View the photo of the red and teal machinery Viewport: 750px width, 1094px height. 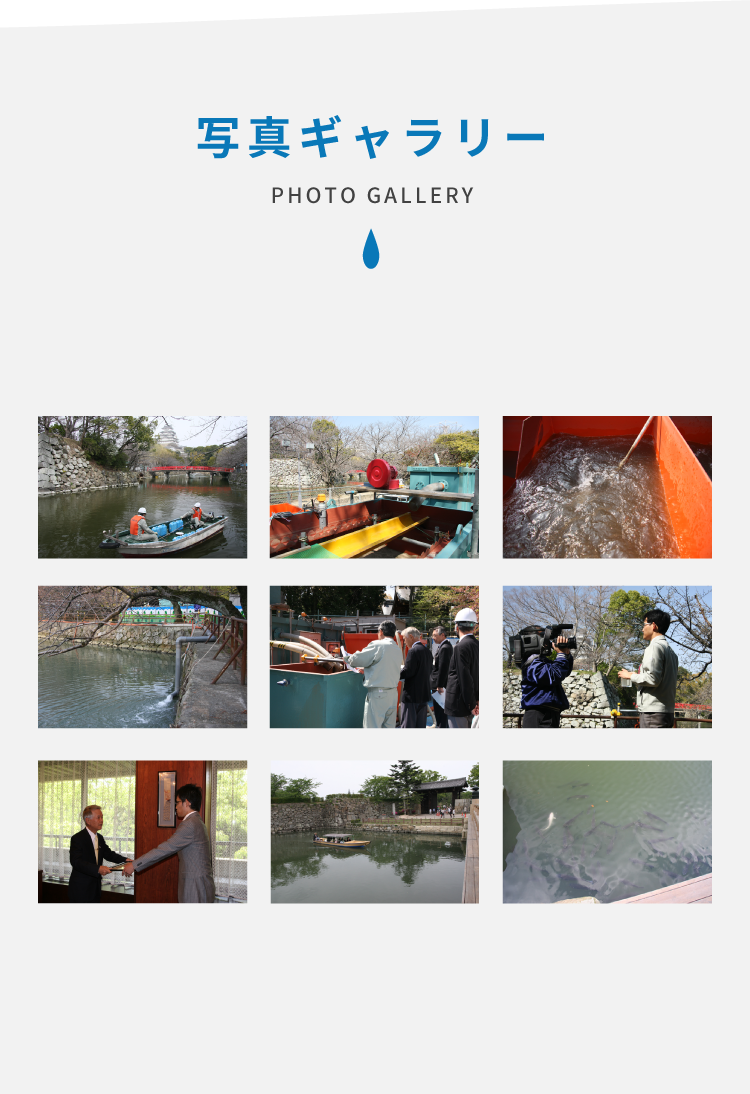(x=374, y=487)
